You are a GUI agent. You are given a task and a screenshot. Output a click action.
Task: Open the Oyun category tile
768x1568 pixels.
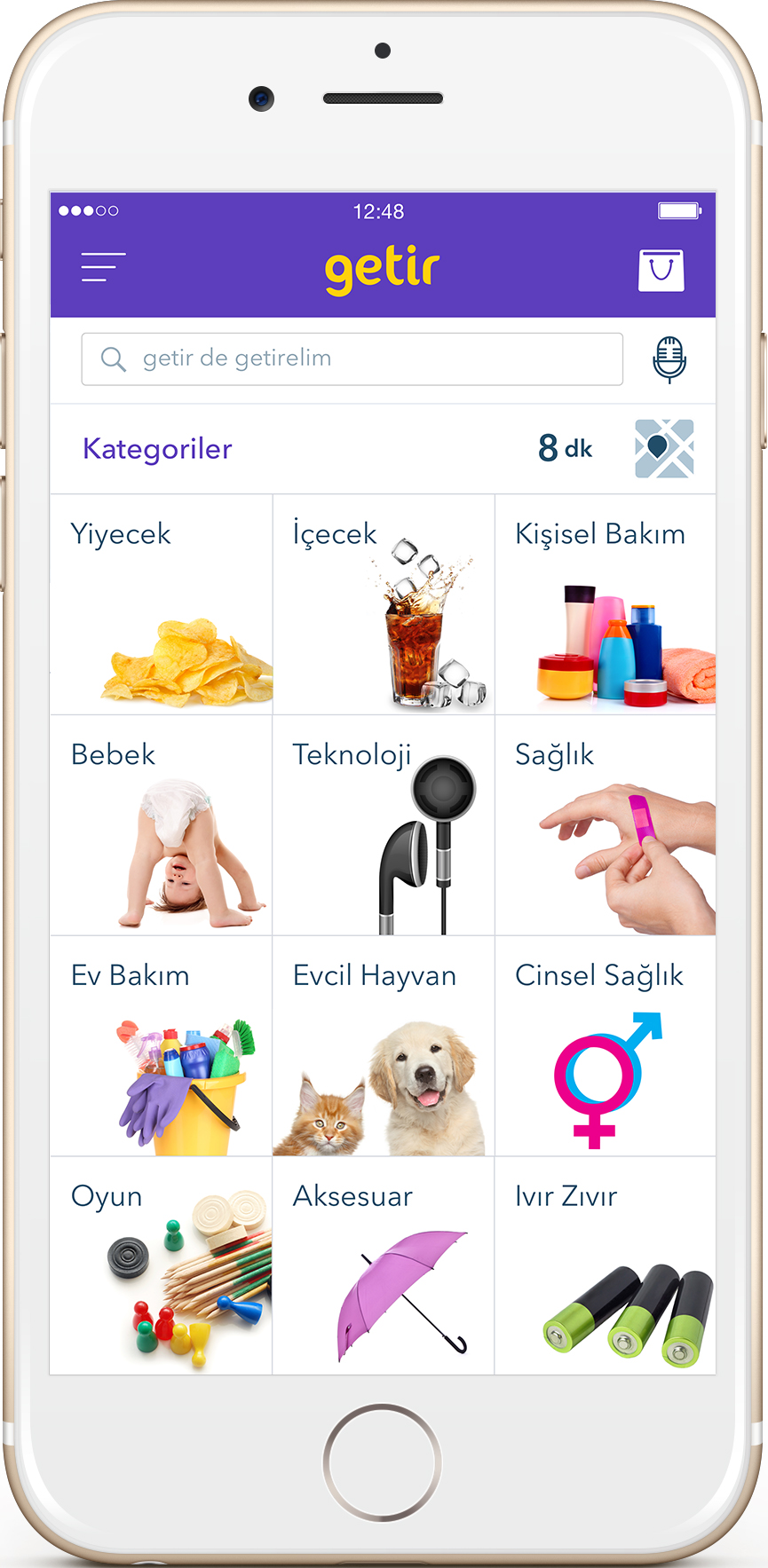coord(161,1266)
